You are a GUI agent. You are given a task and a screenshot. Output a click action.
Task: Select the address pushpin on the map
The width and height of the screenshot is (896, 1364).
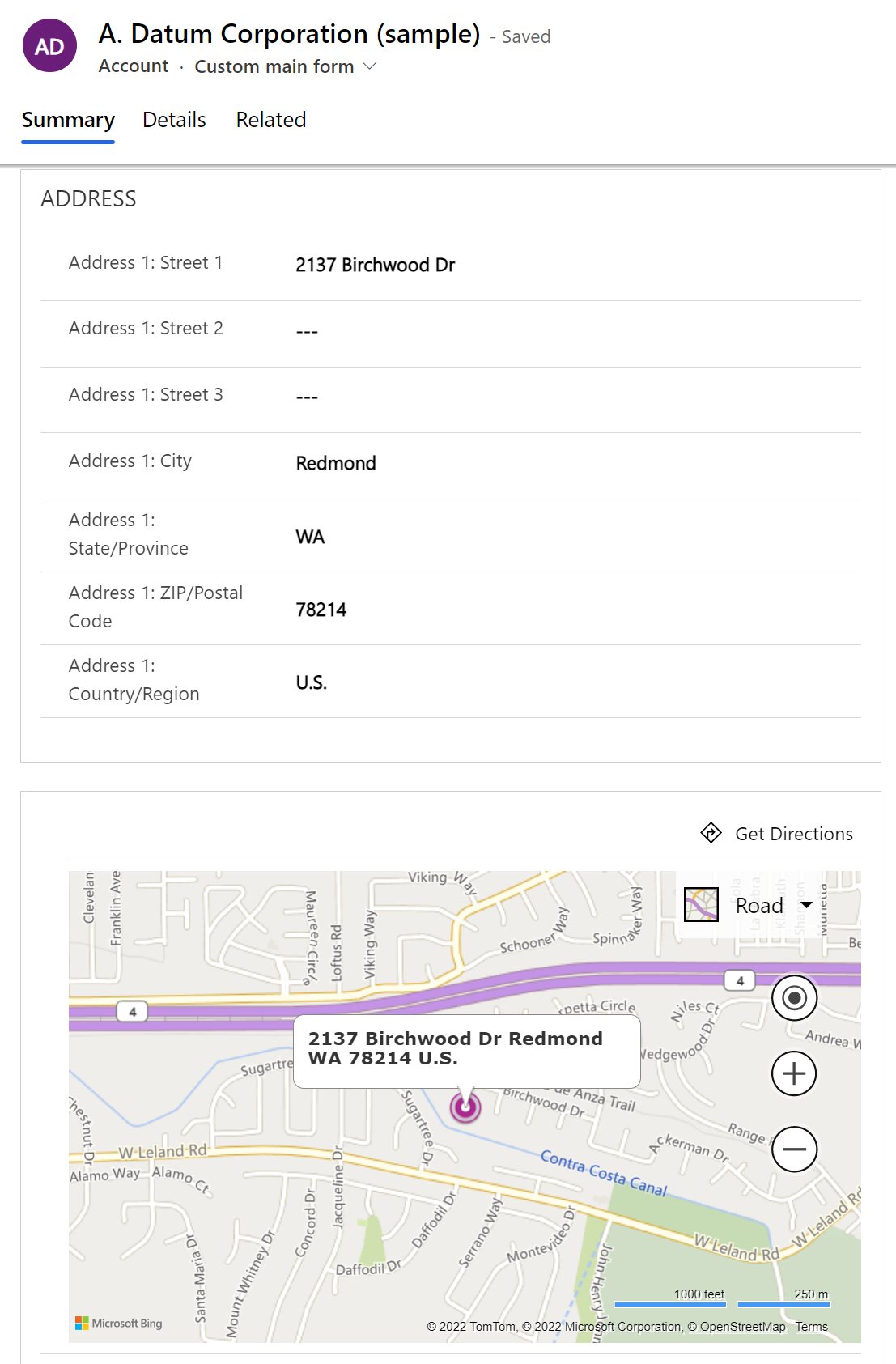pos(465,1107)
